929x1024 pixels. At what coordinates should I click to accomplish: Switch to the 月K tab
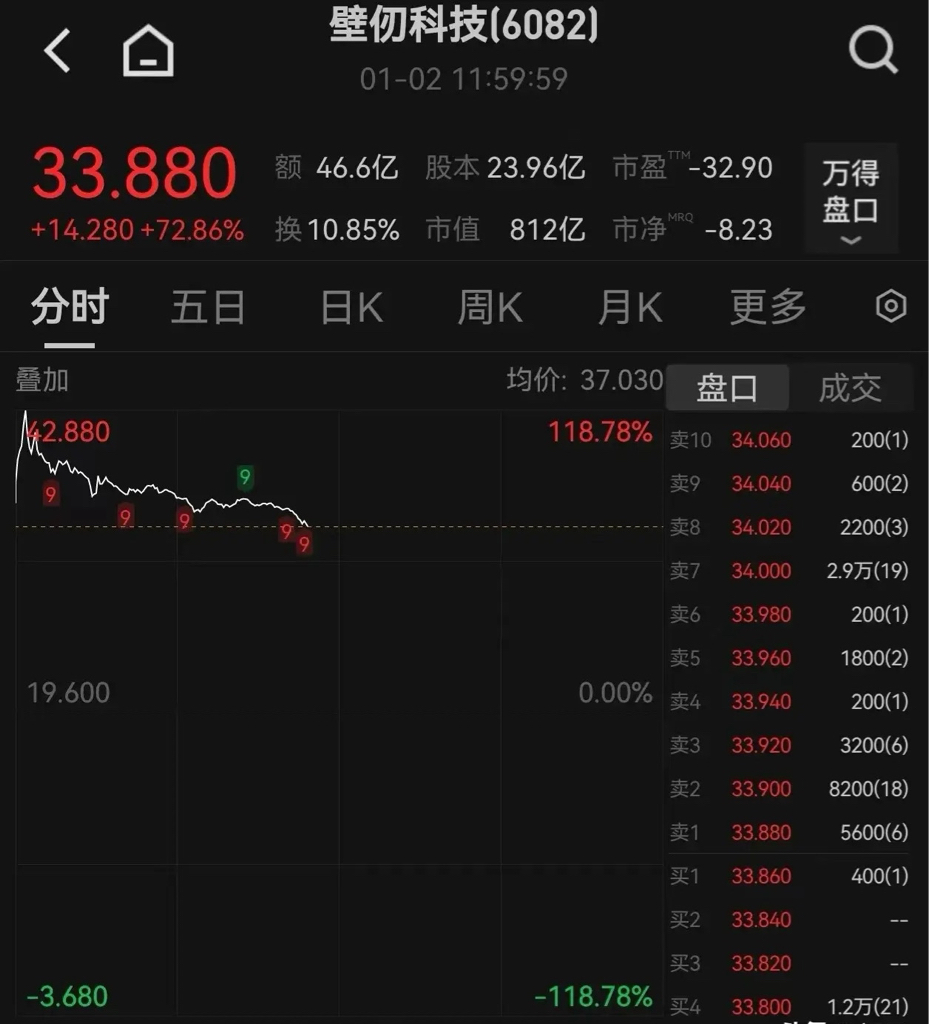pyautogui.click(x=631, y=307)
